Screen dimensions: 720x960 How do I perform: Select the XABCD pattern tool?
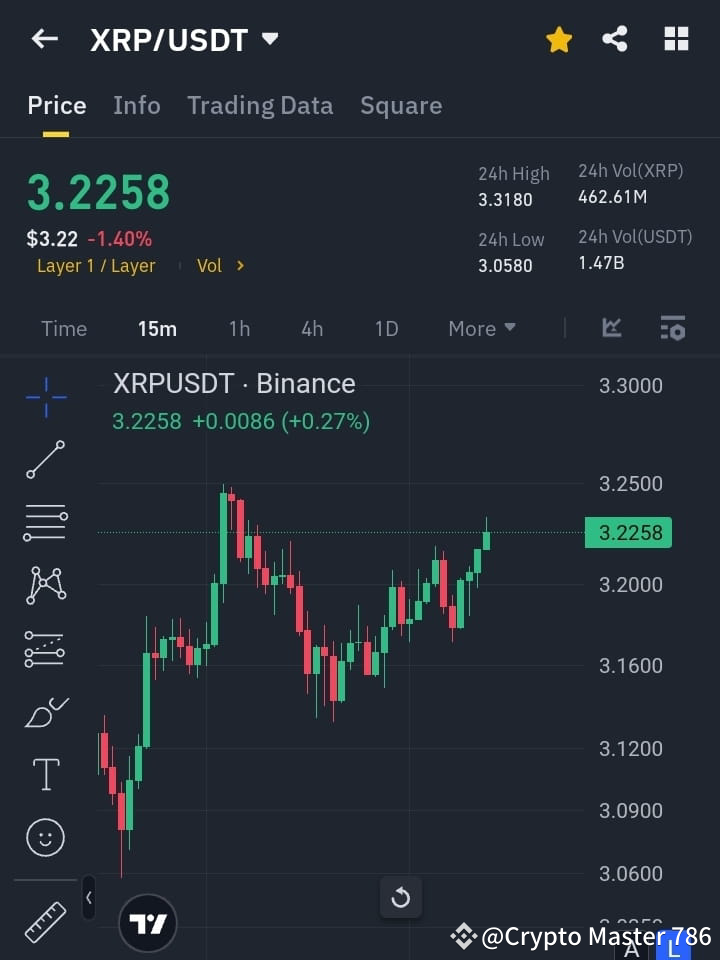click(x=45, y=585)
